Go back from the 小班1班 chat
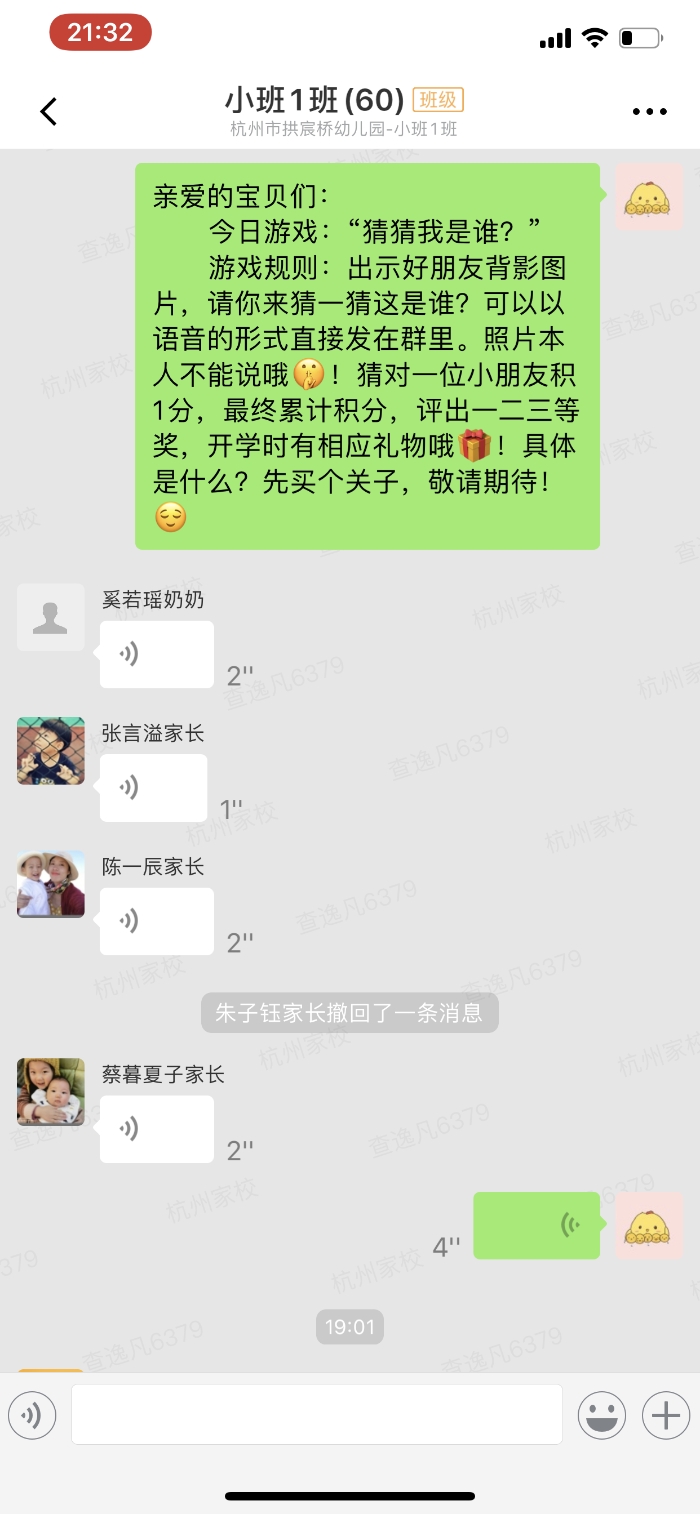 coord(48,111)
